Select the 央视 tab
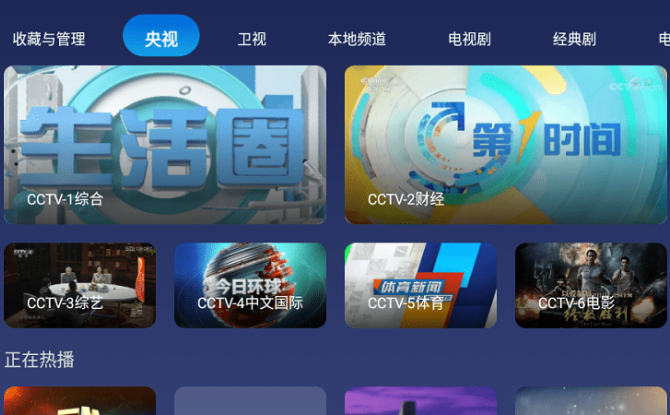The height and width of the screenshot is (415, 670). point(161,38)
